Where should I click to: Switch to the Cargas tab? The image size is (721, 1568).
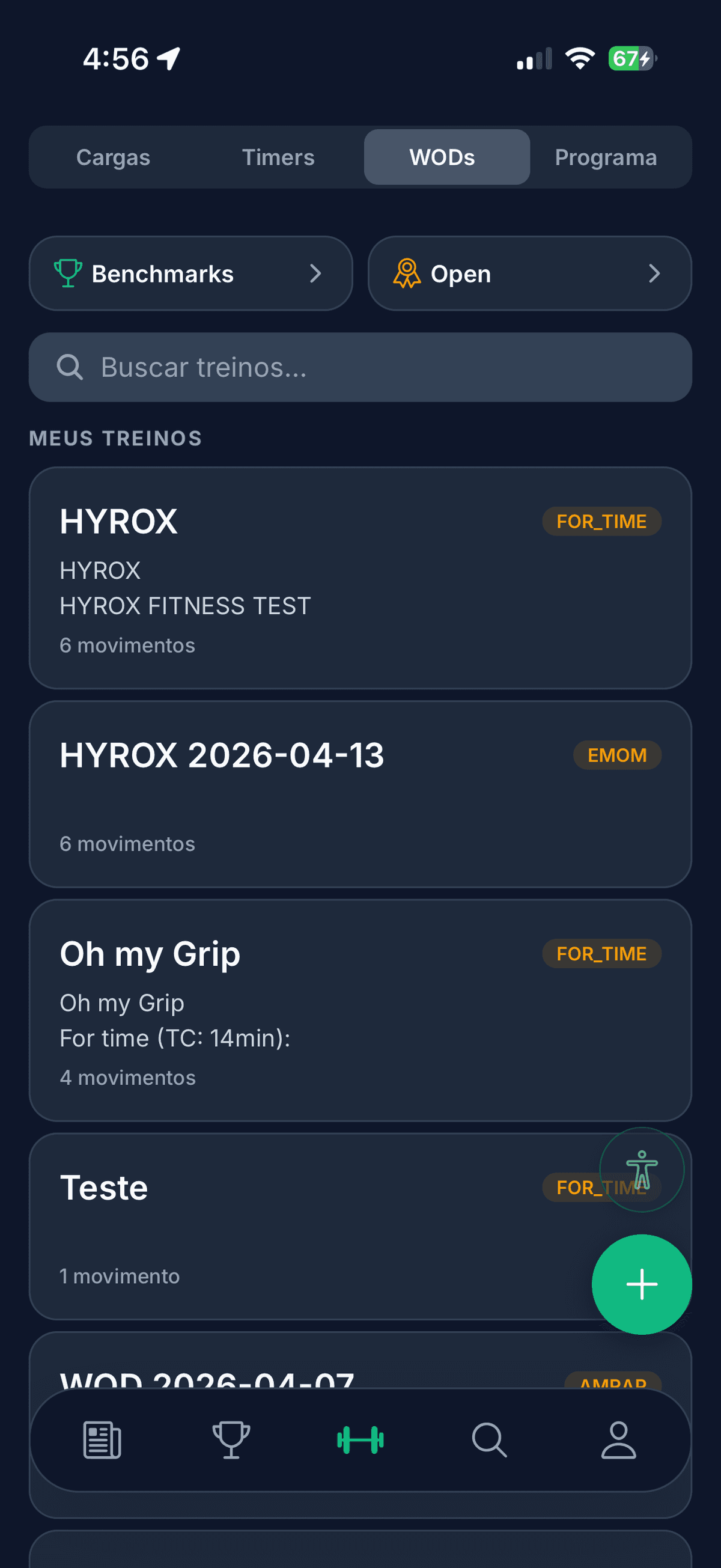(x=113, y=157)
